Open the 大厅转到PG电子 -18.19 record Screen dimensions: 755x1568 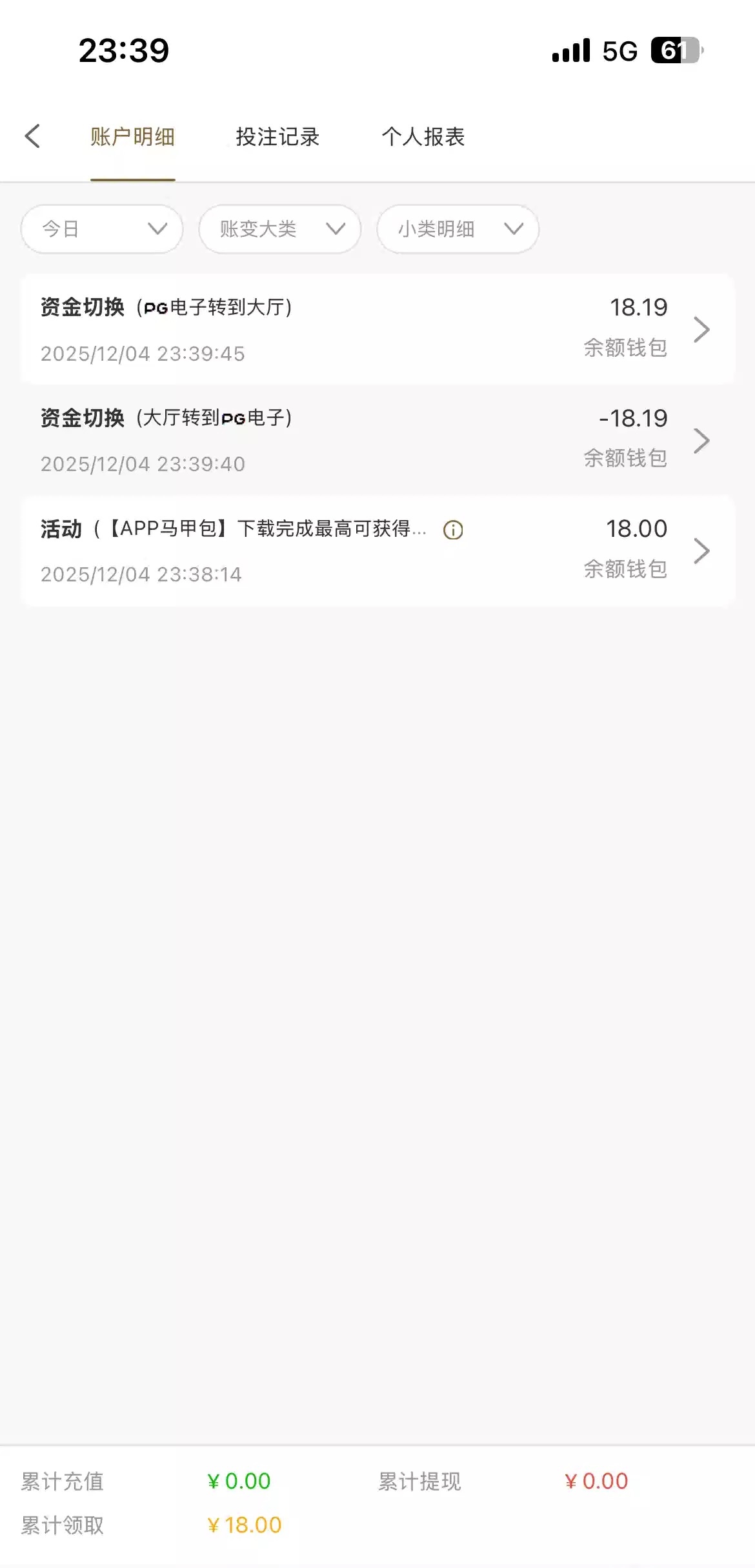click(x=377, y=440)
